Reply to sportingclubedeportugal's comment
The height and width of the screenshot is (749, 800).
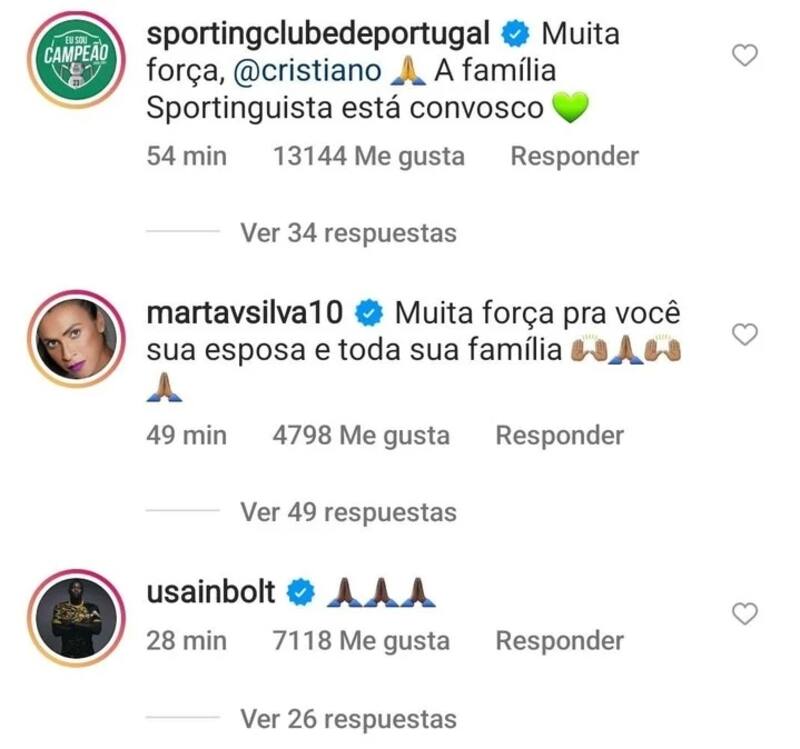(574, 156)
